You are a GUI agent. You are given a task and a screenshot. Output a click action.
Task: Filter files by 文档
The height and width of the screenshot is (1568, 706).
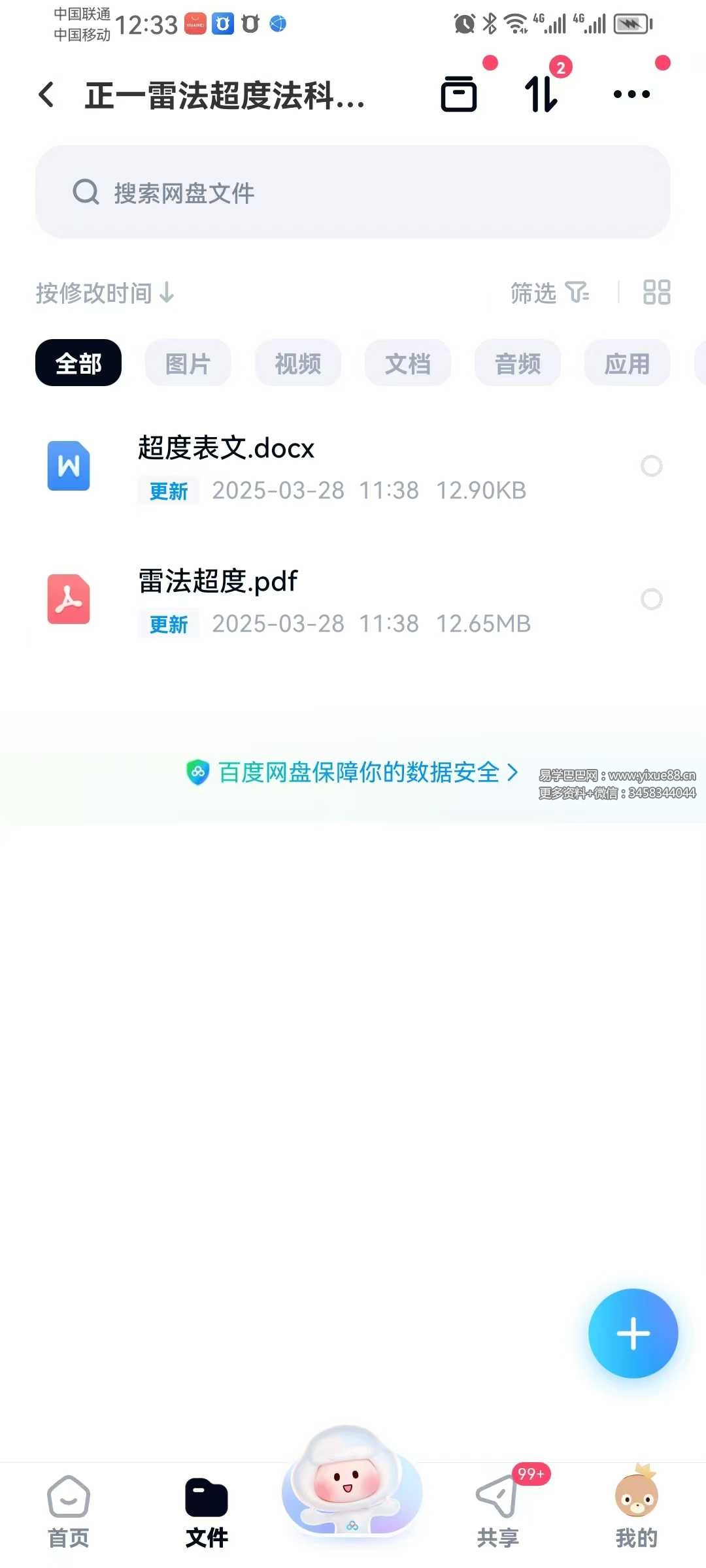pos(408,363)
